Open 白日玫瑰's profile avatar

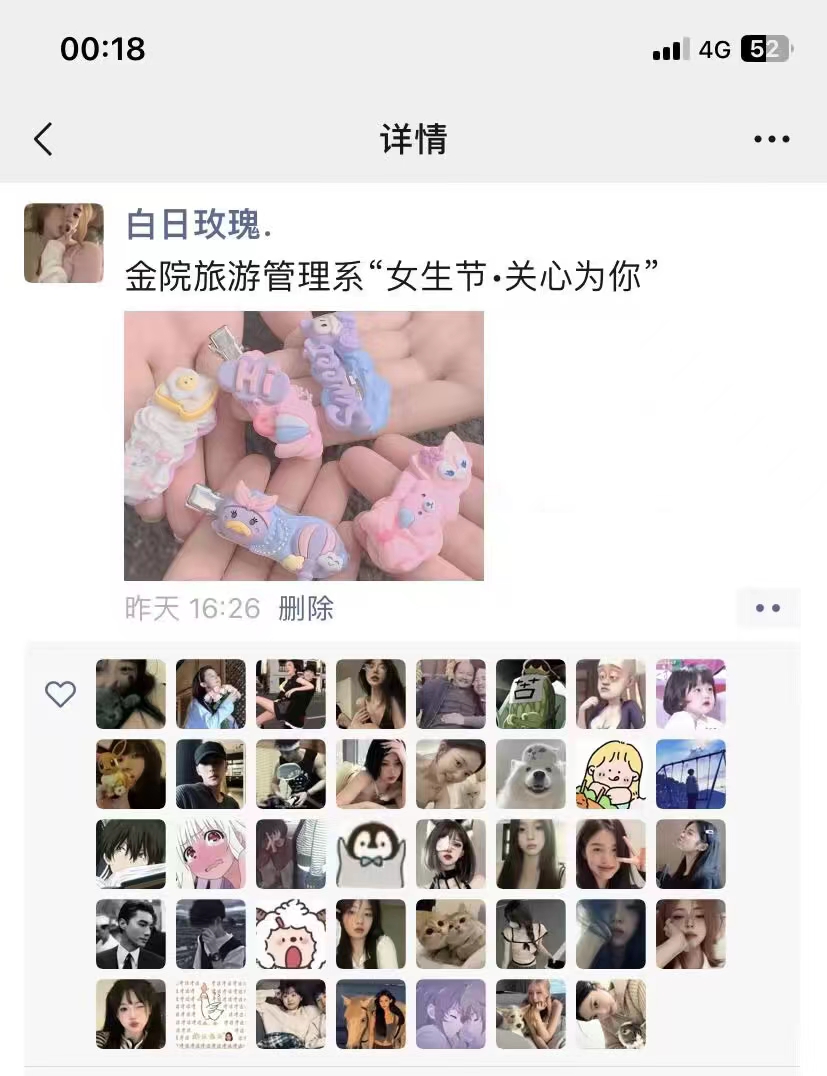pyautogui.click(x=64, y=243)
